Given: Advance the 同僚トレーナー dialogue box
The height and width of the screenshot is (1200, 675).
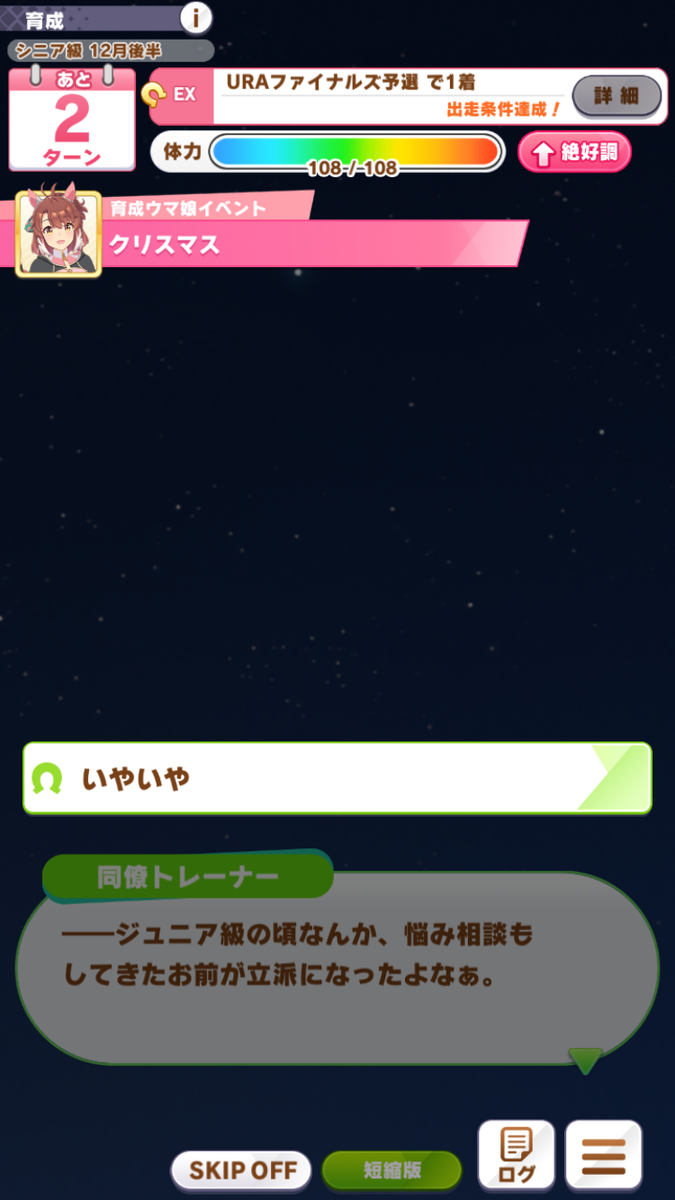Looking at the screenshot, I should pyautogui.click(x=337, y=965).
